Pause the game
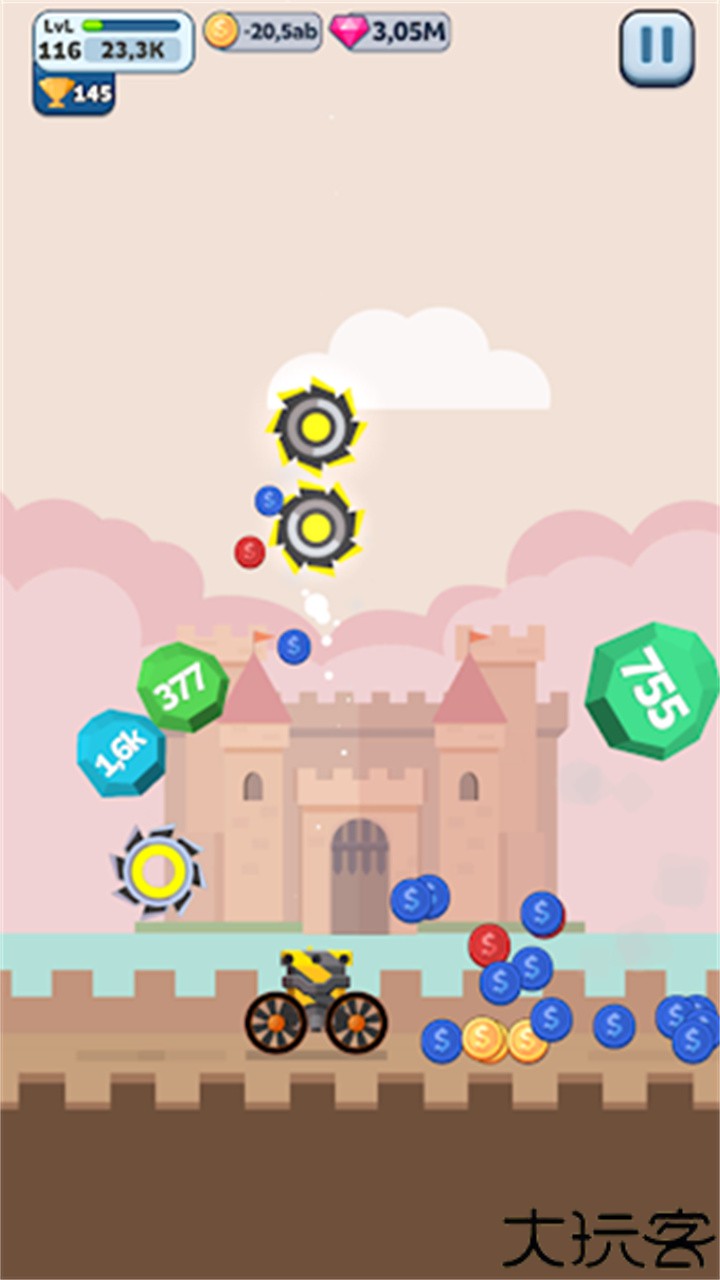 coord(656,46)
